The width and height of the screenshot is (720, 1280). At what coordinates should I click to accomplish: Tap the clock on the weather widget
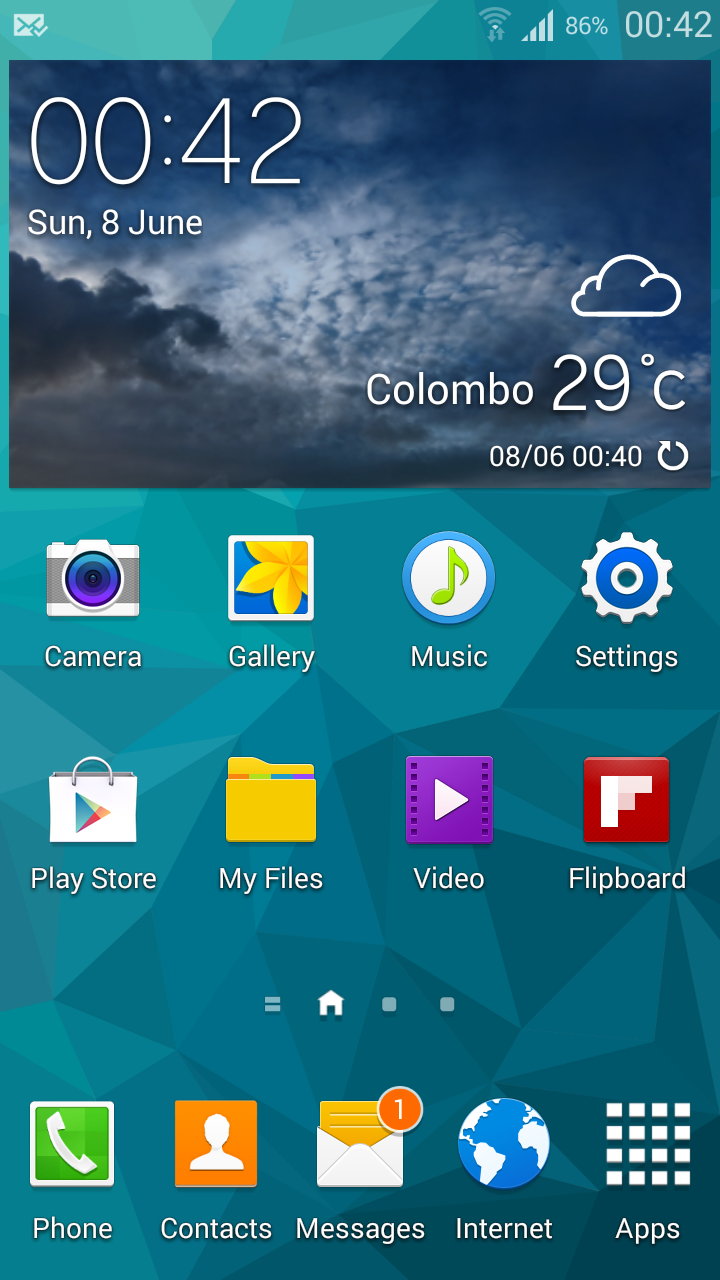click(x=167, y=142)
